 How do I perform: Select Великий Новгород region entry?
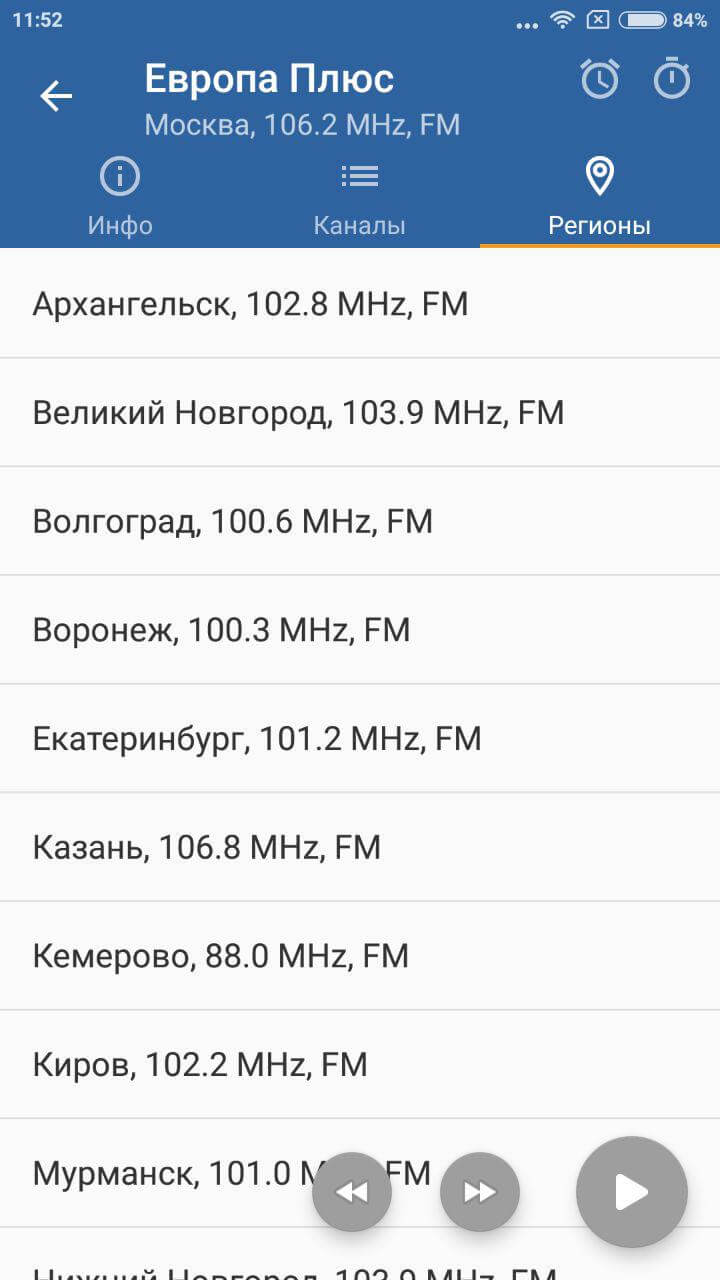point(299,411)
